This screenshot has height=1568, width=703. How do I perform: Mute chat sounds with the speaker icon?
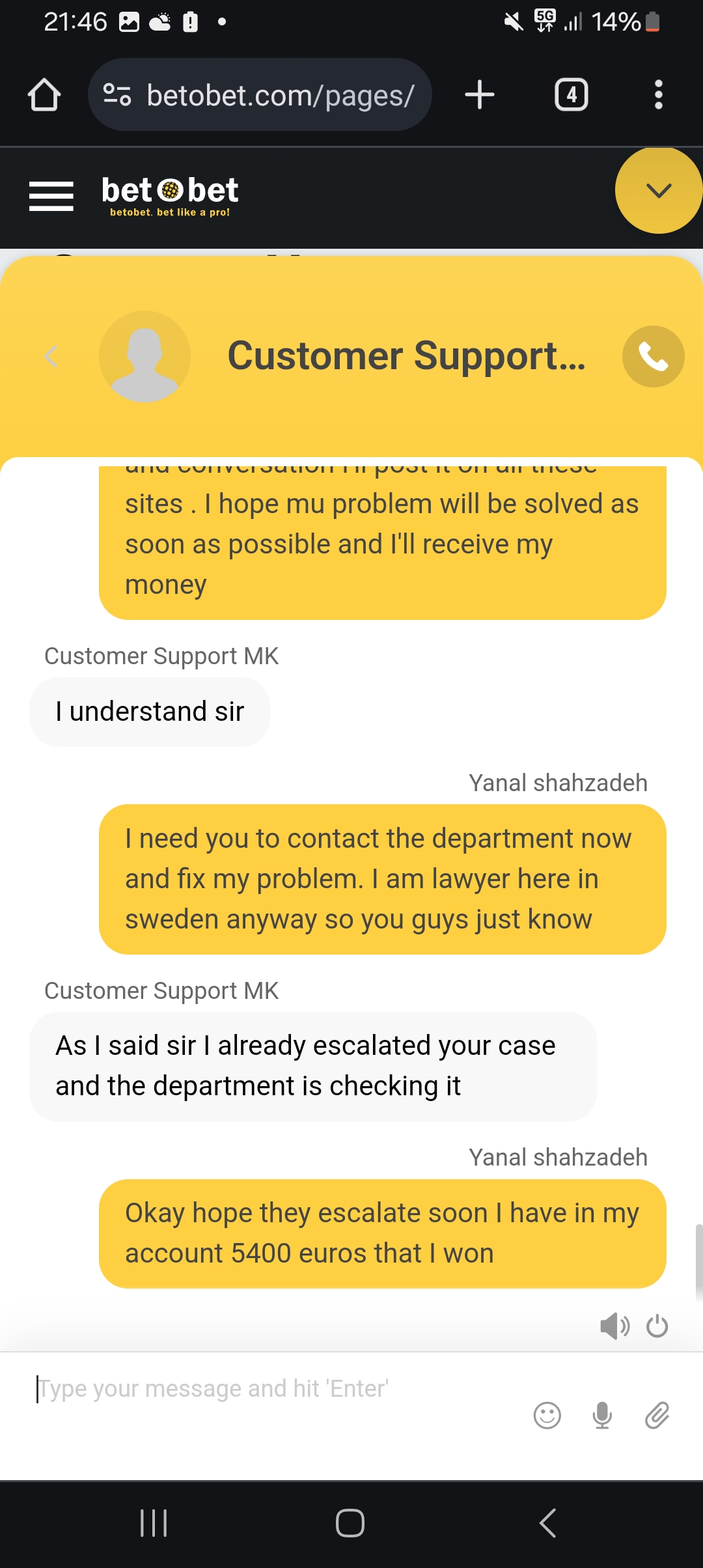(614, 1326)
